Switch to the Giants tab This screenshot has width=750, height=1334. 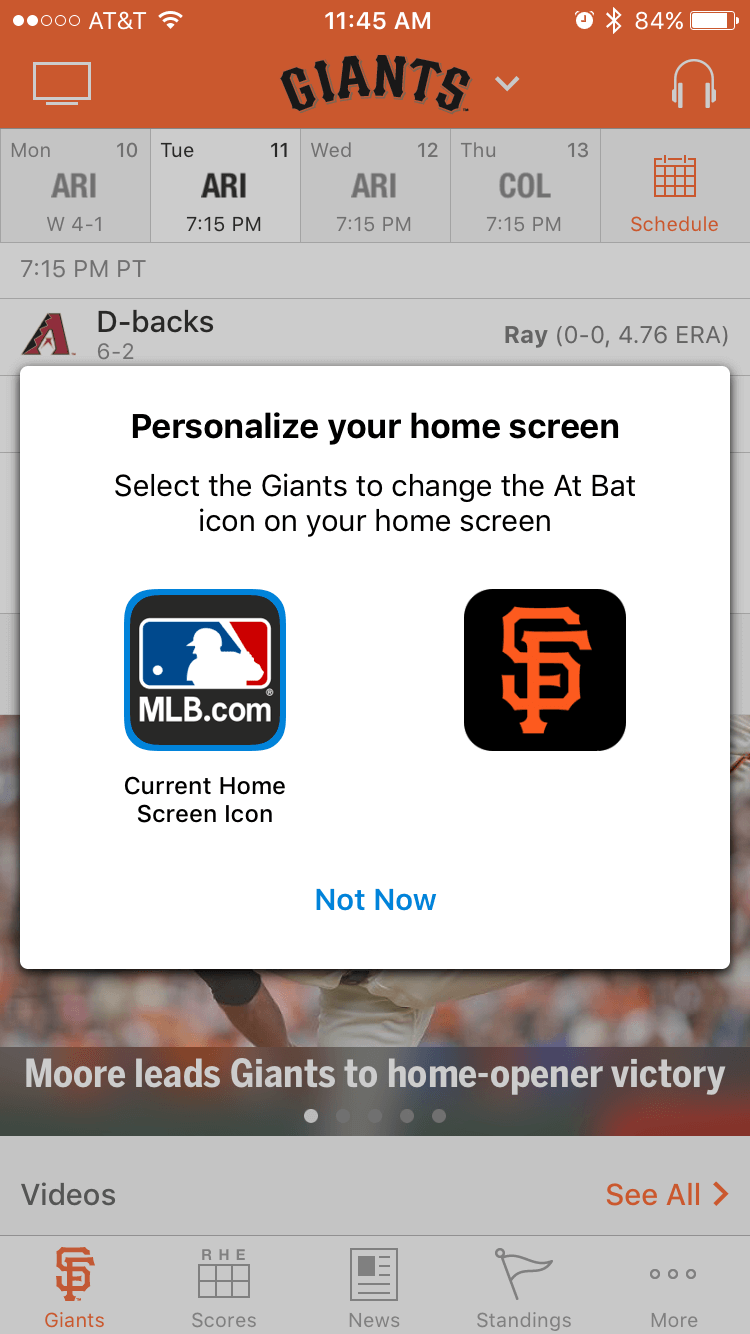point(75,1287)
